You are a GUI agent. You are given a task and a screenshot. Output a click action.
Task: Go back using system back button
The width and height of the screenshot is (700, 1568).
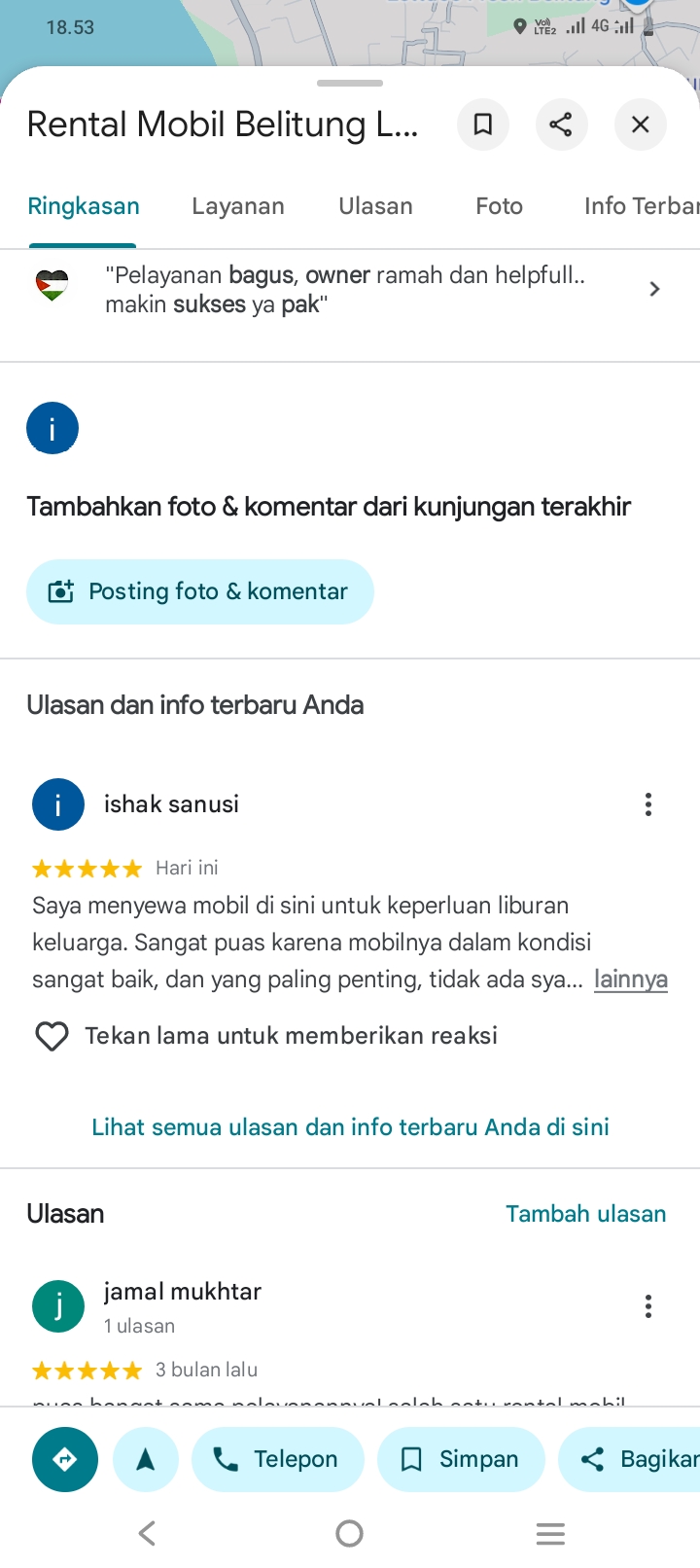click(x=147, y=1534)
